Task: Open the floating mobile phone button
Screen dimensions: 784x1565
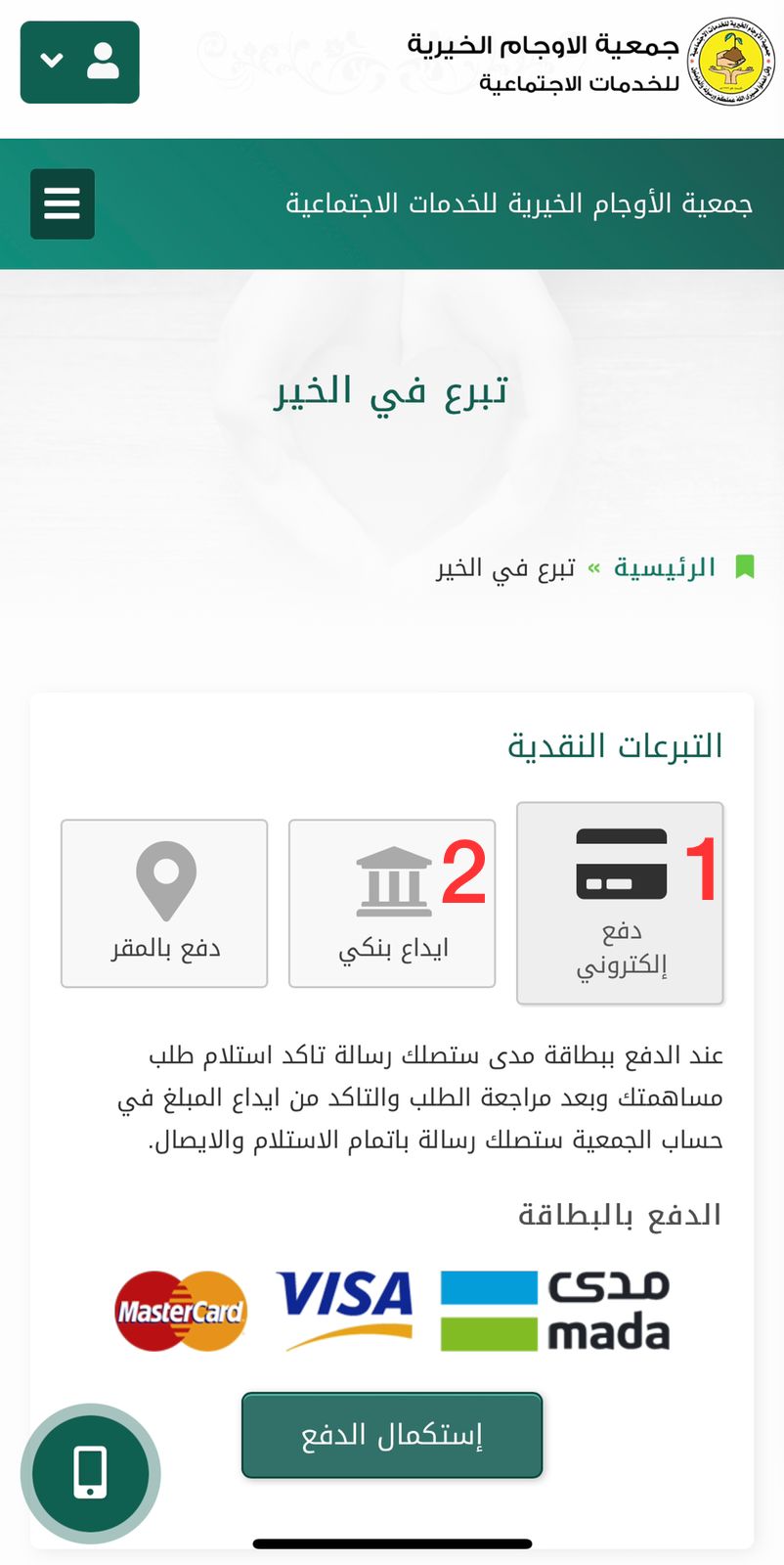Action: (90, 1472)
